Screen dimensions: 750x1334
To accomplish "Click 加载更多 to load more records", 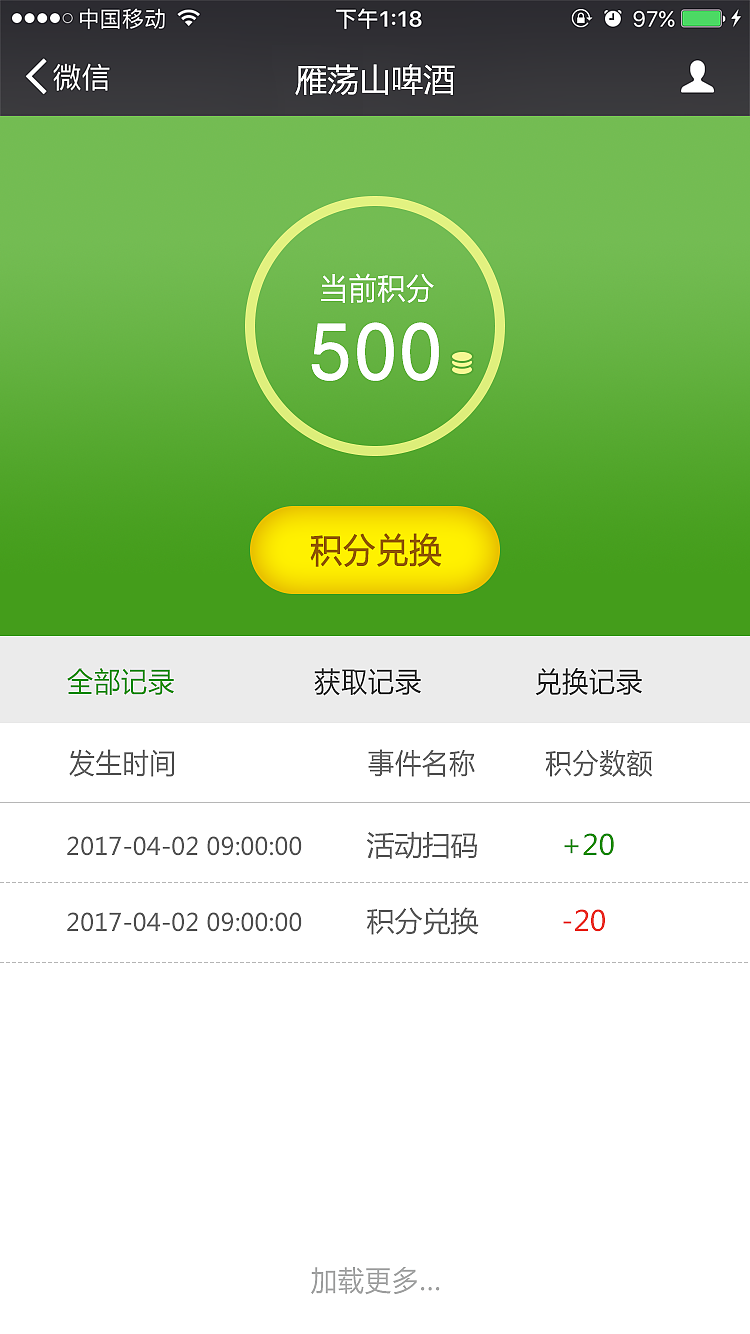I will pos(375,1281).
